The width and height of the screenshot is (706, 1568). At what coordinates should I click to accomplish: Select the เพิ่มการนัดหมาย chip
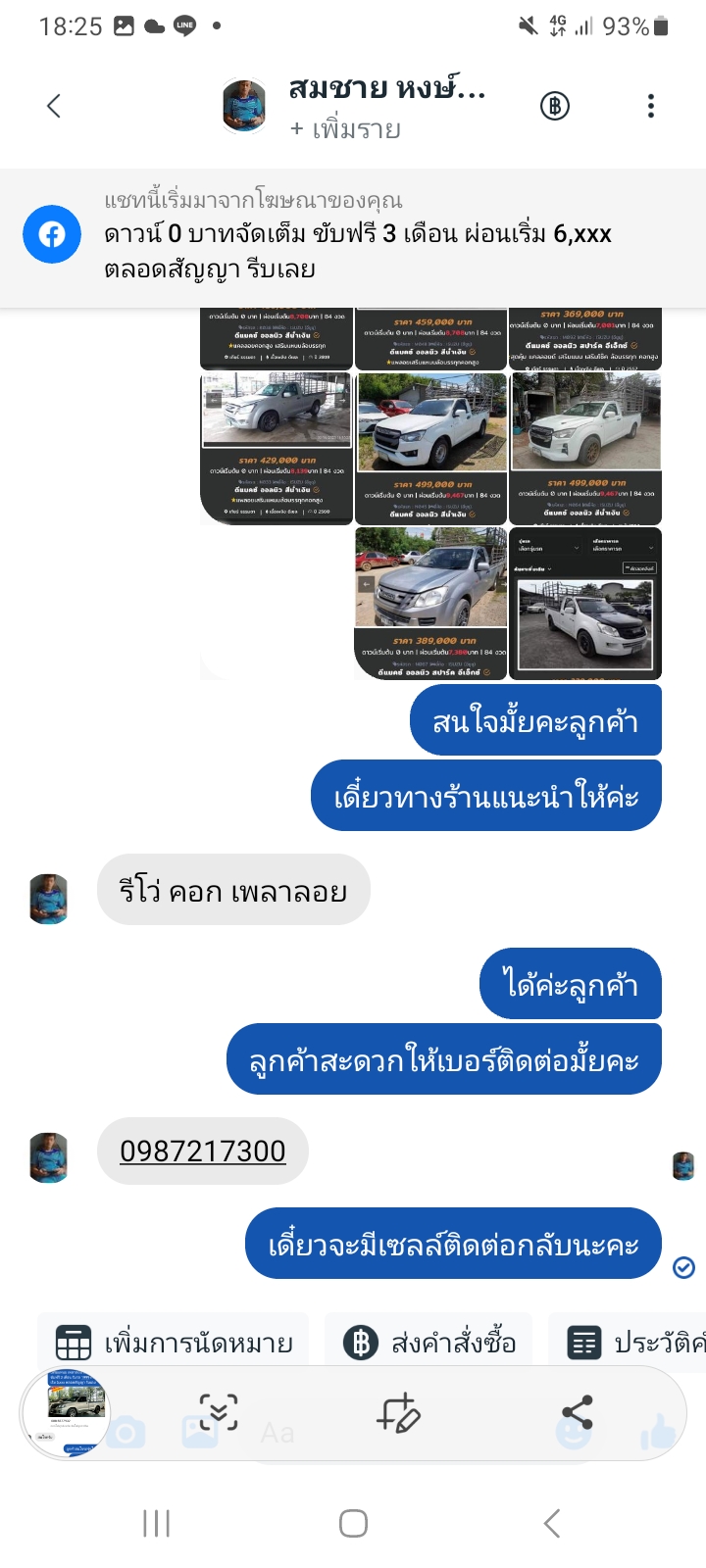(x=174, y=1342)
